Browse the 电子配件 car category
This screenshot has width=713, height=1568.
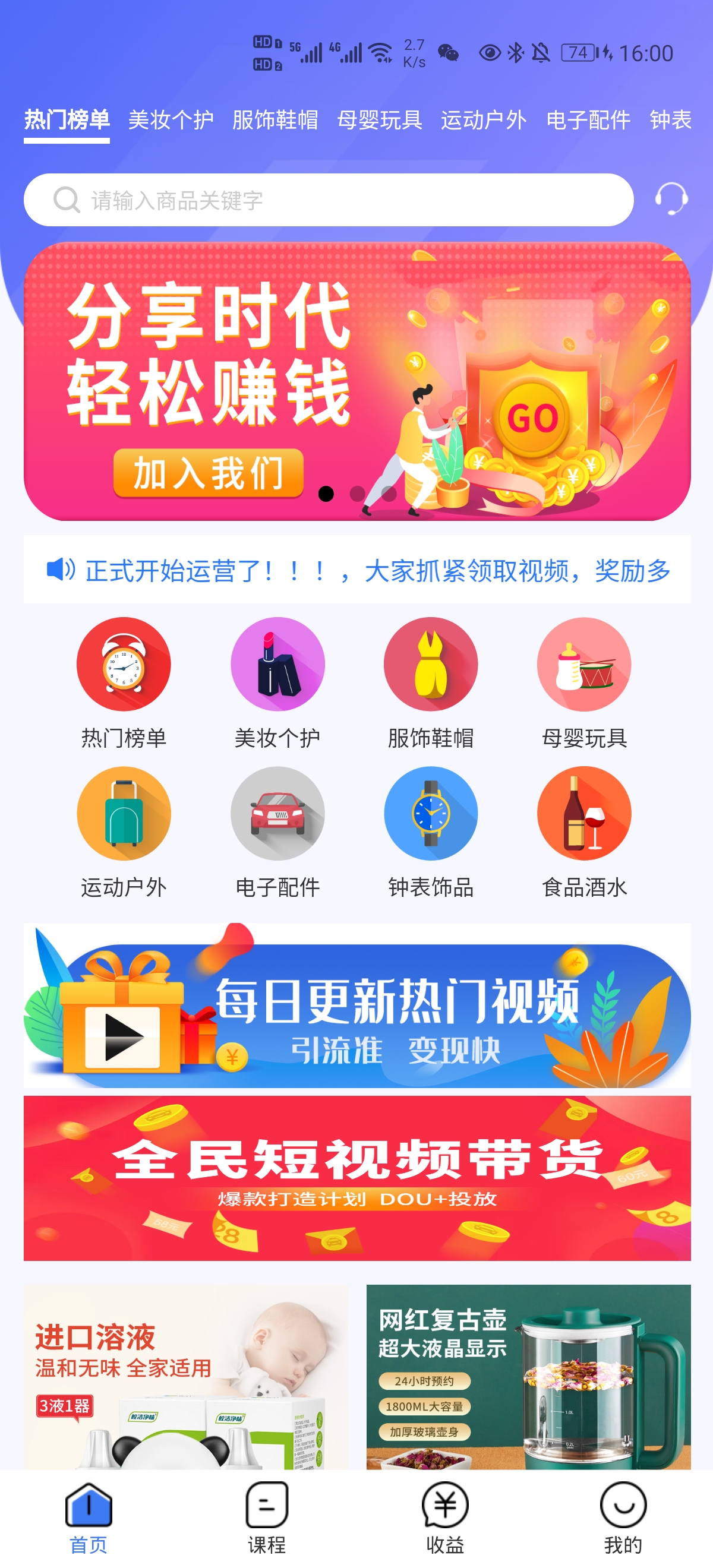277,814
